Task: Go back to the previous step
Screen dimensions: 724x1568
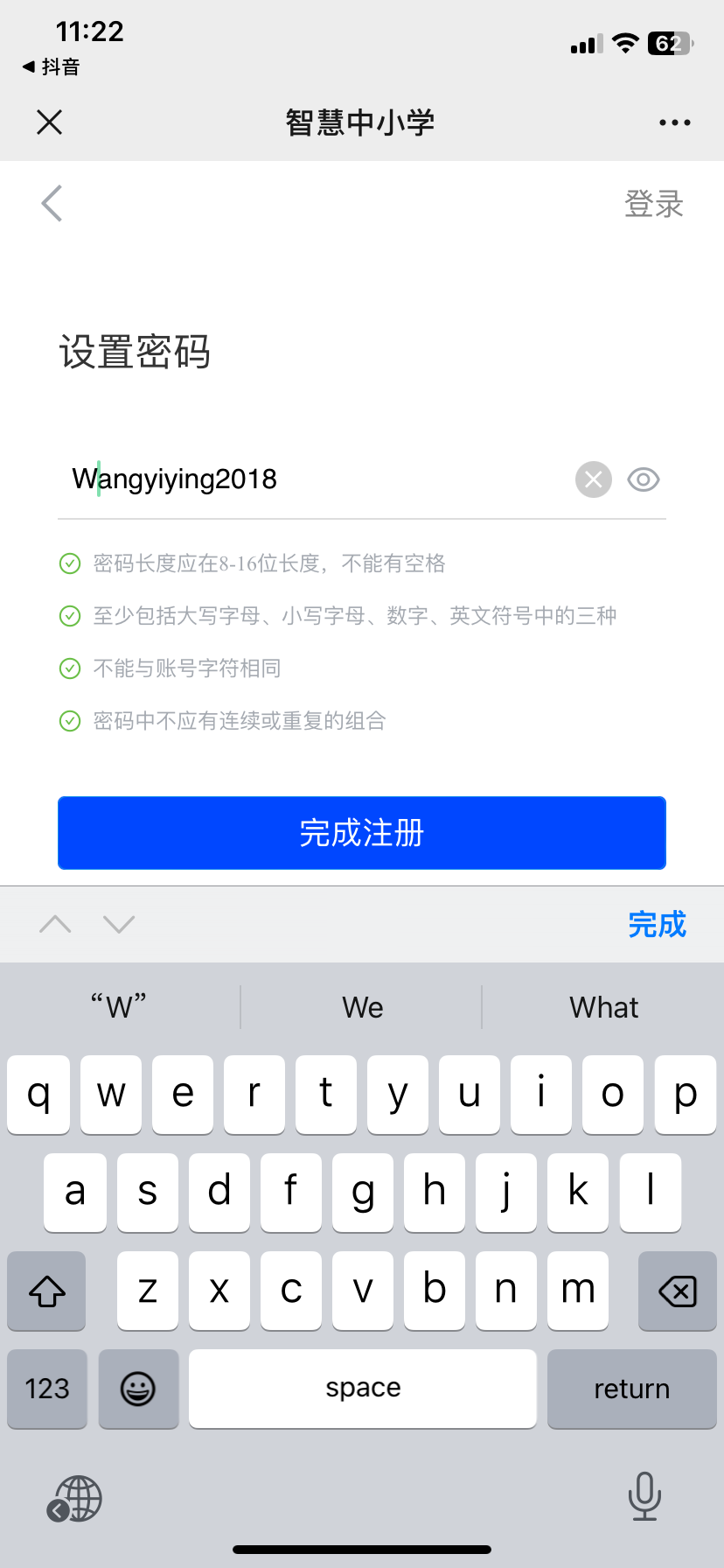Action: 52,204
